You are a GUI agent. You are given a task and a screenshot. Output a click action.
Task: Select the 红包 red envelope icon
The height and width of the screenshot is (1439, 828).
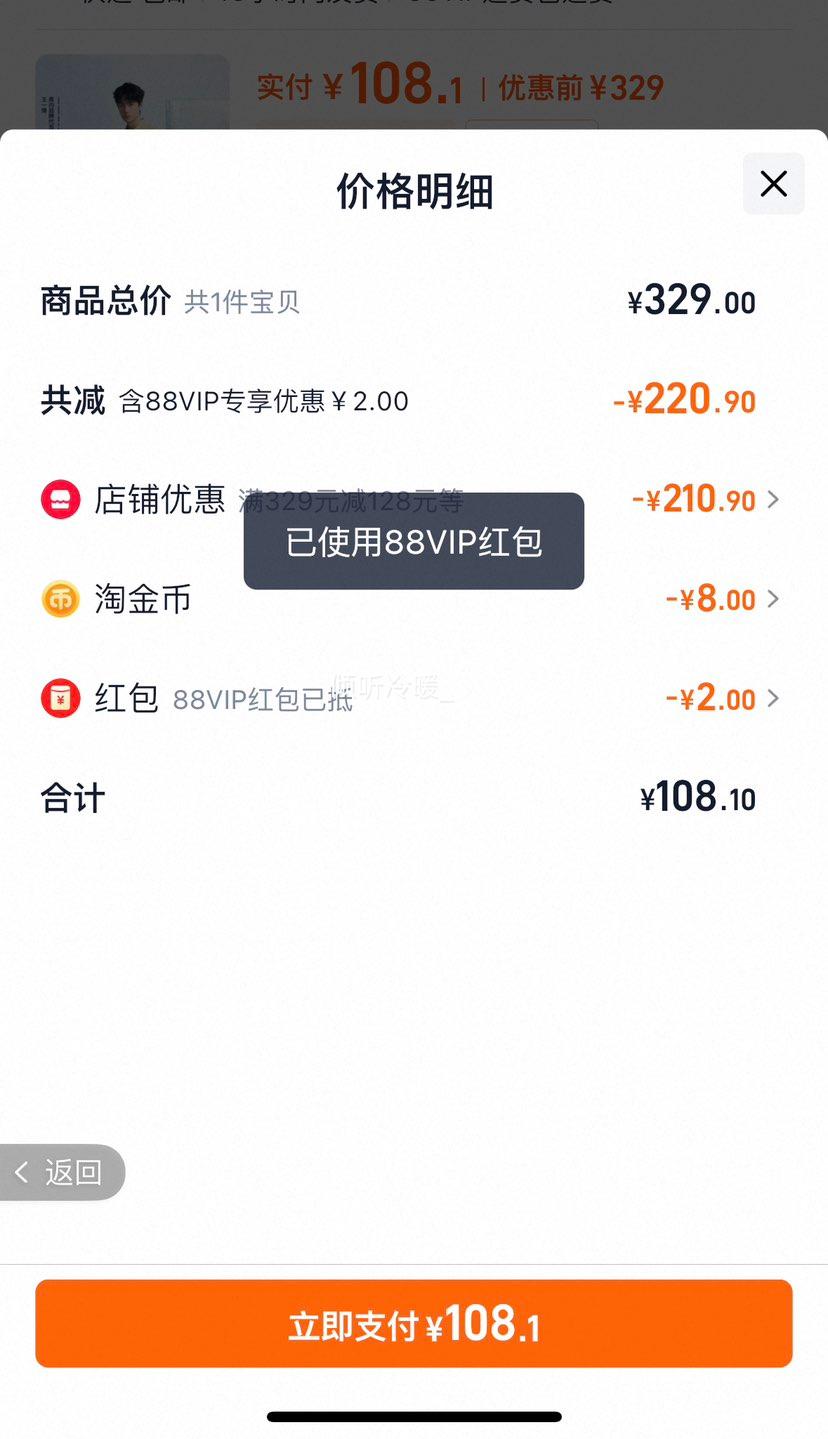tap(60, 698)
